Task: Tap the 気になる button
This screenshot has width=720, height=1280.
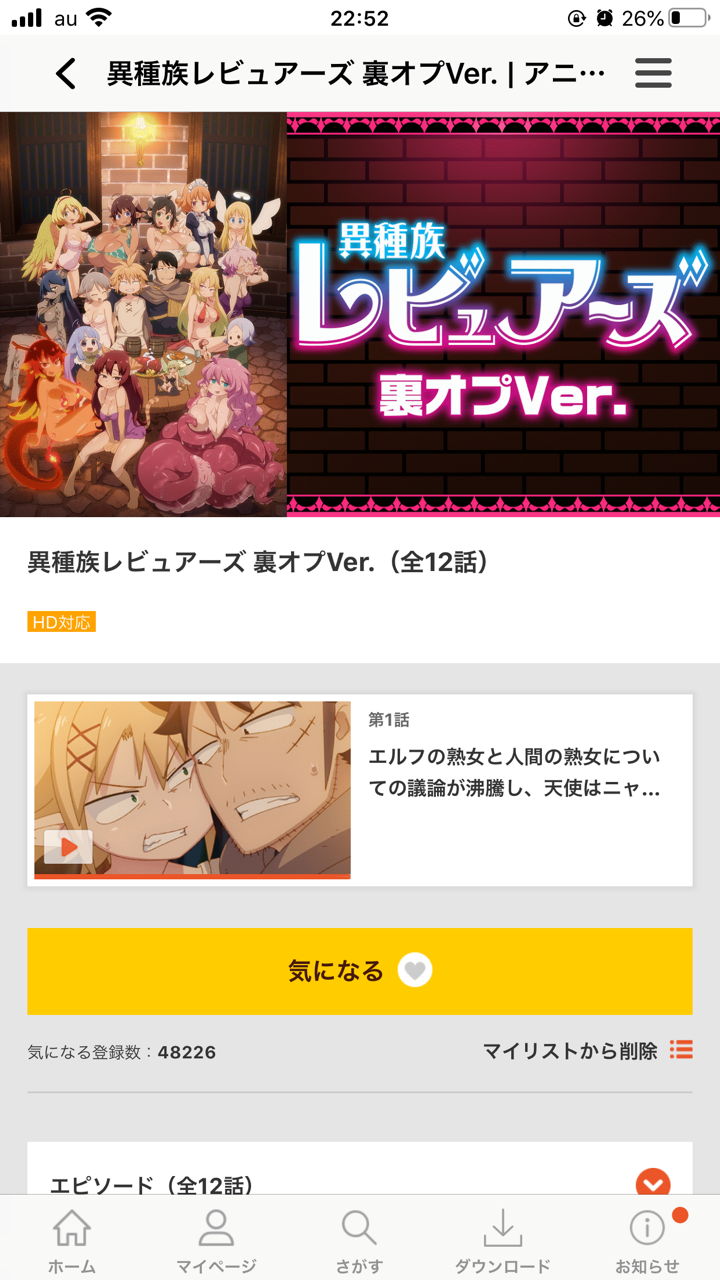Action: (360, 971)
